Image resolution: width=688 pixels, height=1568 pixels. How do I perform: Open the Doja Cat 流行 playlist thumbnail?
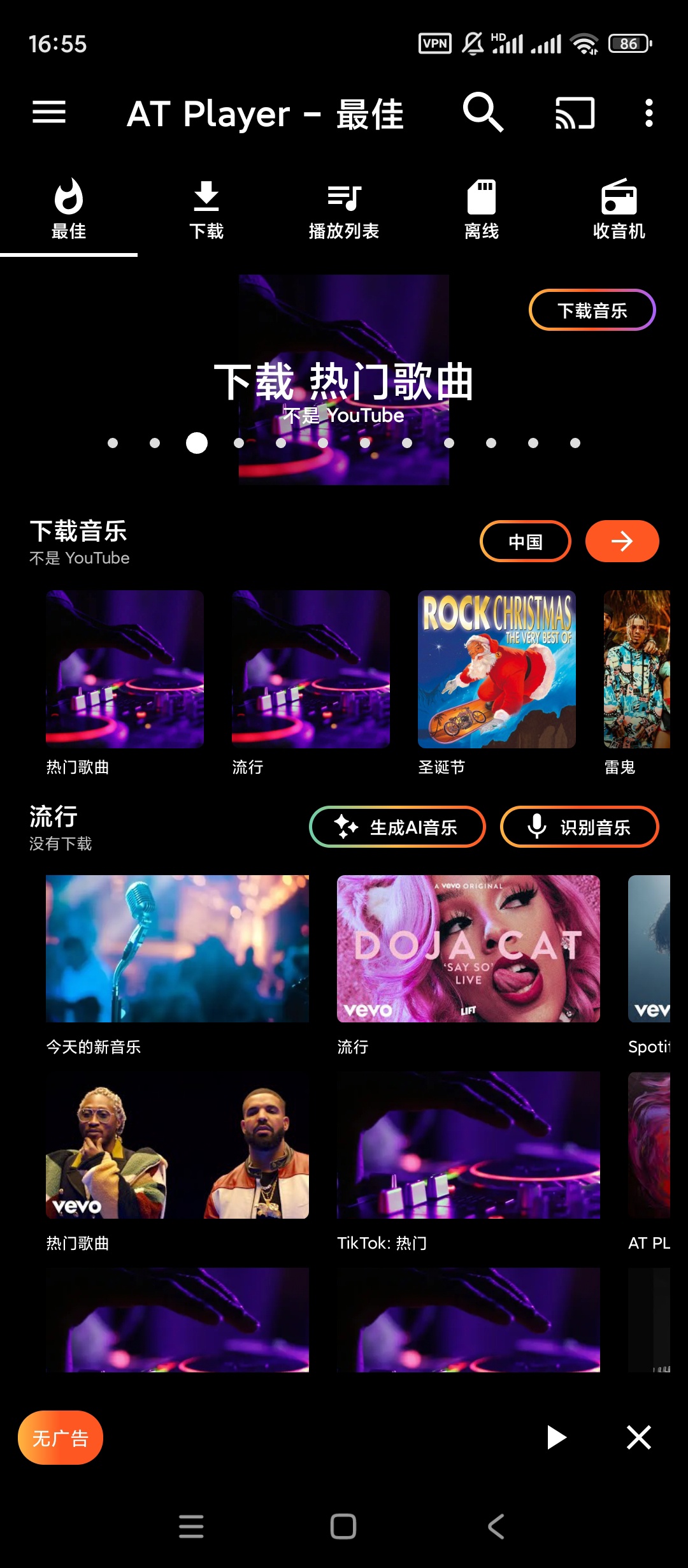pos(468,950)
